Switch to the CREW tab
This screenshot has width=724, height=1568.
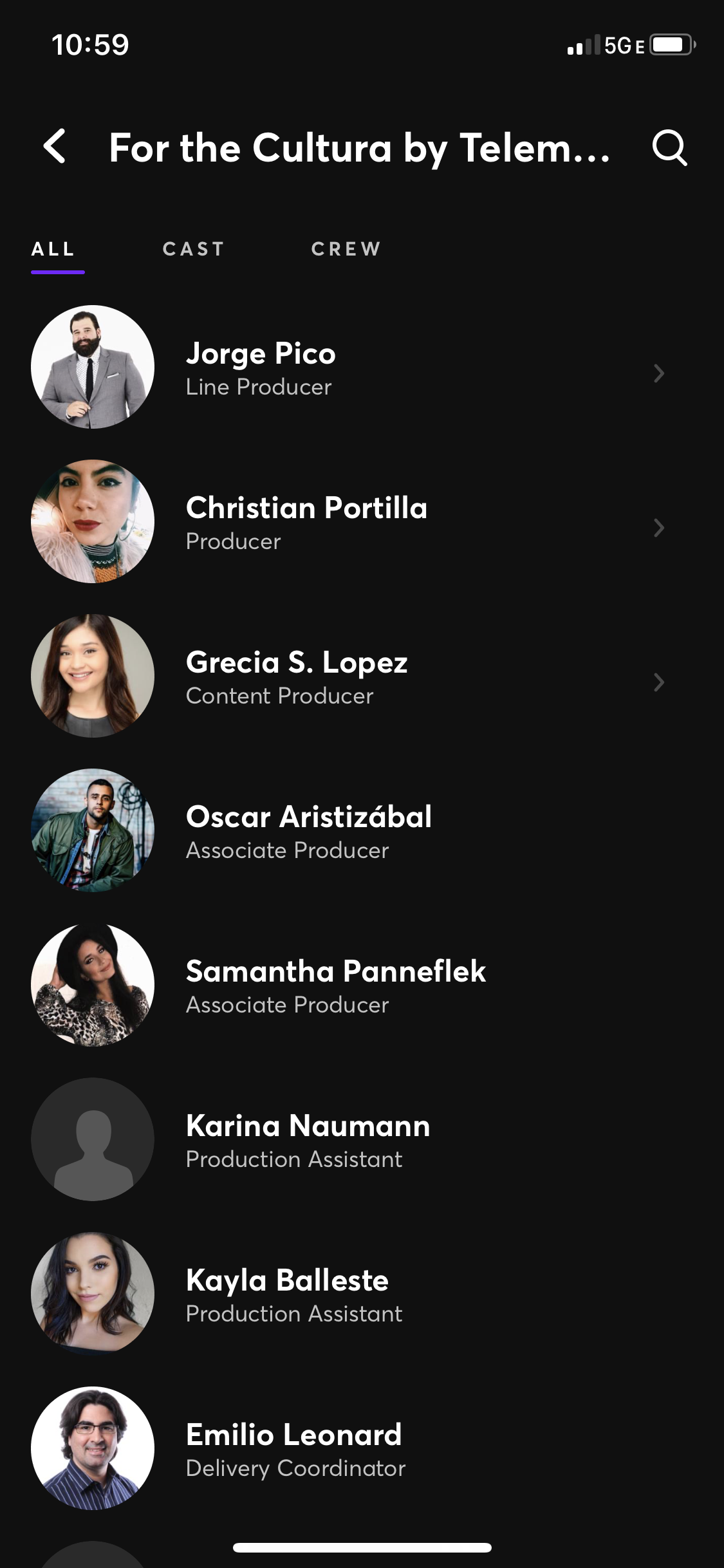[346, 249]
